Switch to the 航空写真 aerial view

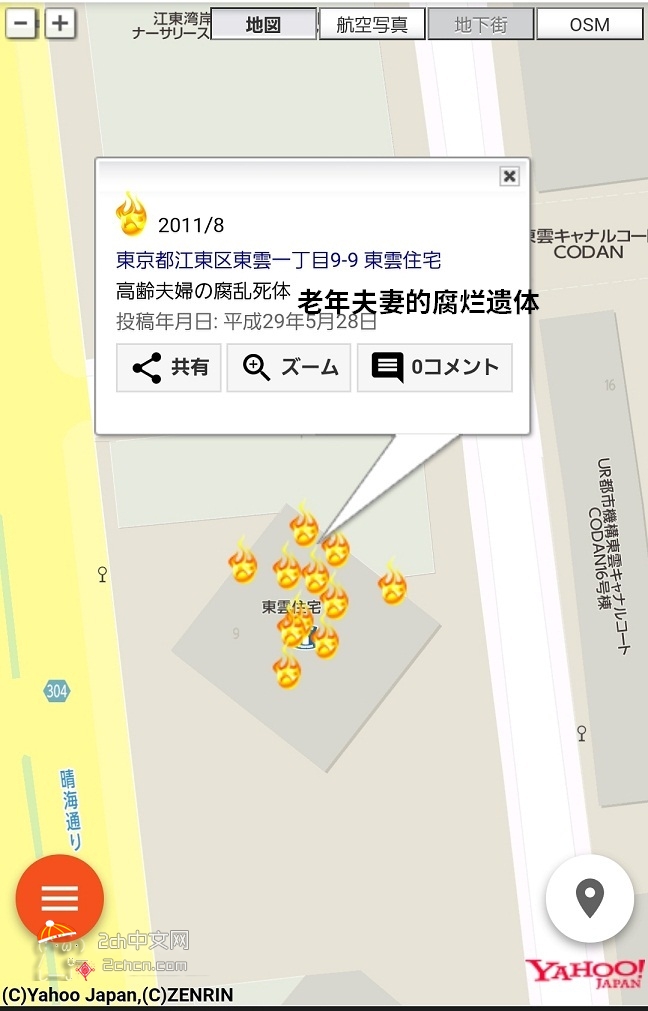372,24
